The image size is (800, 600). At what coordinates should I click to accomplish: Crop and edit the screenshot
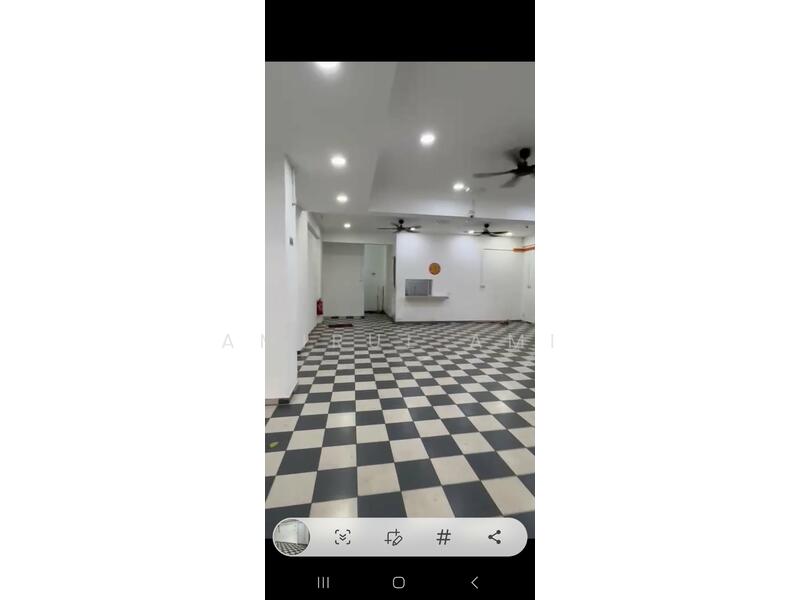(393, 537)
